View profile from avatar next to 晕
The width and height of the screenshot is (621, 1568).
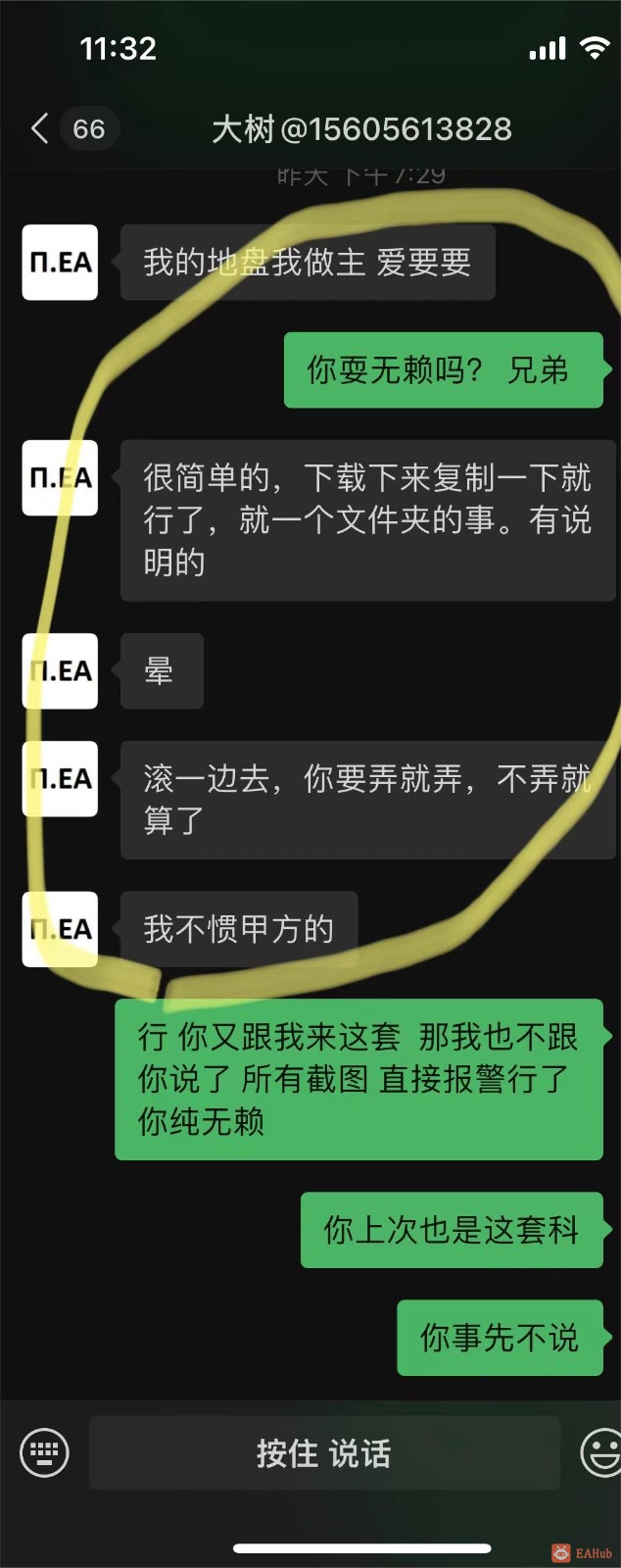pos(60,671)
